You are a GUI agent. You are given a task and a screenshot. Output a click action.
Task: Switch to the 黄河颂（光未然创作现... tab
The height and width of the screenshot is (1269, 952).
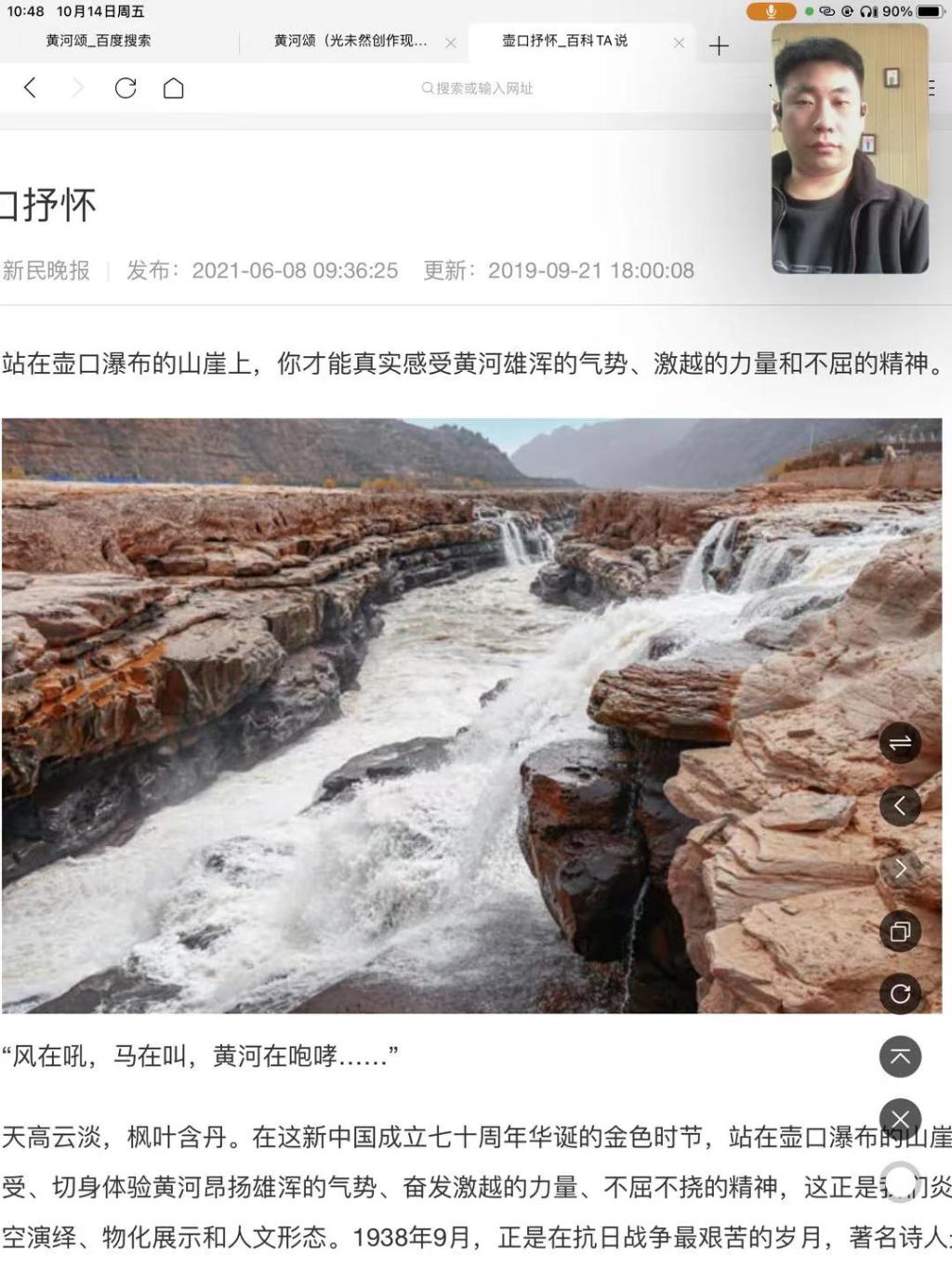pyautogui.click(x=350, y=41)
